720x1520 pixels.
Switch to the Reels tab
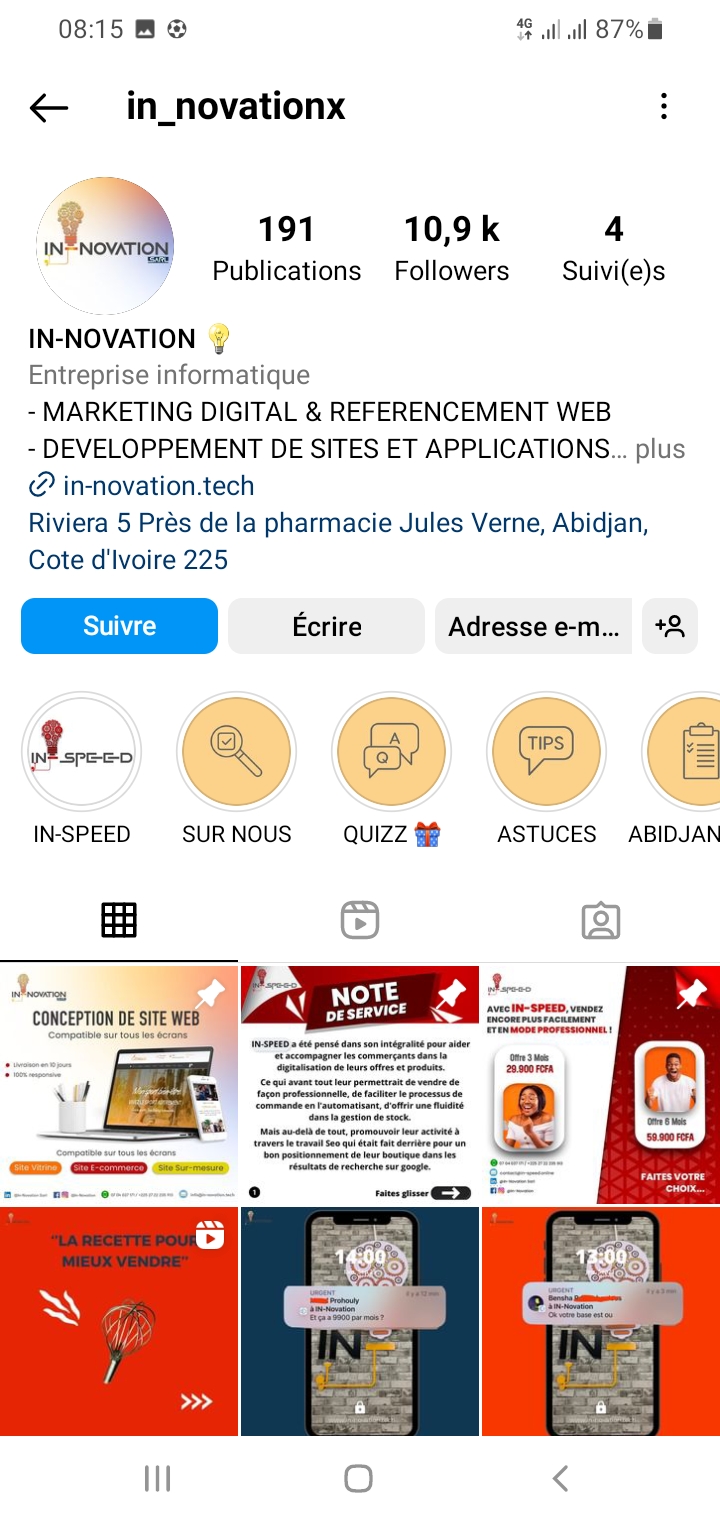click(x=359, y=919)
